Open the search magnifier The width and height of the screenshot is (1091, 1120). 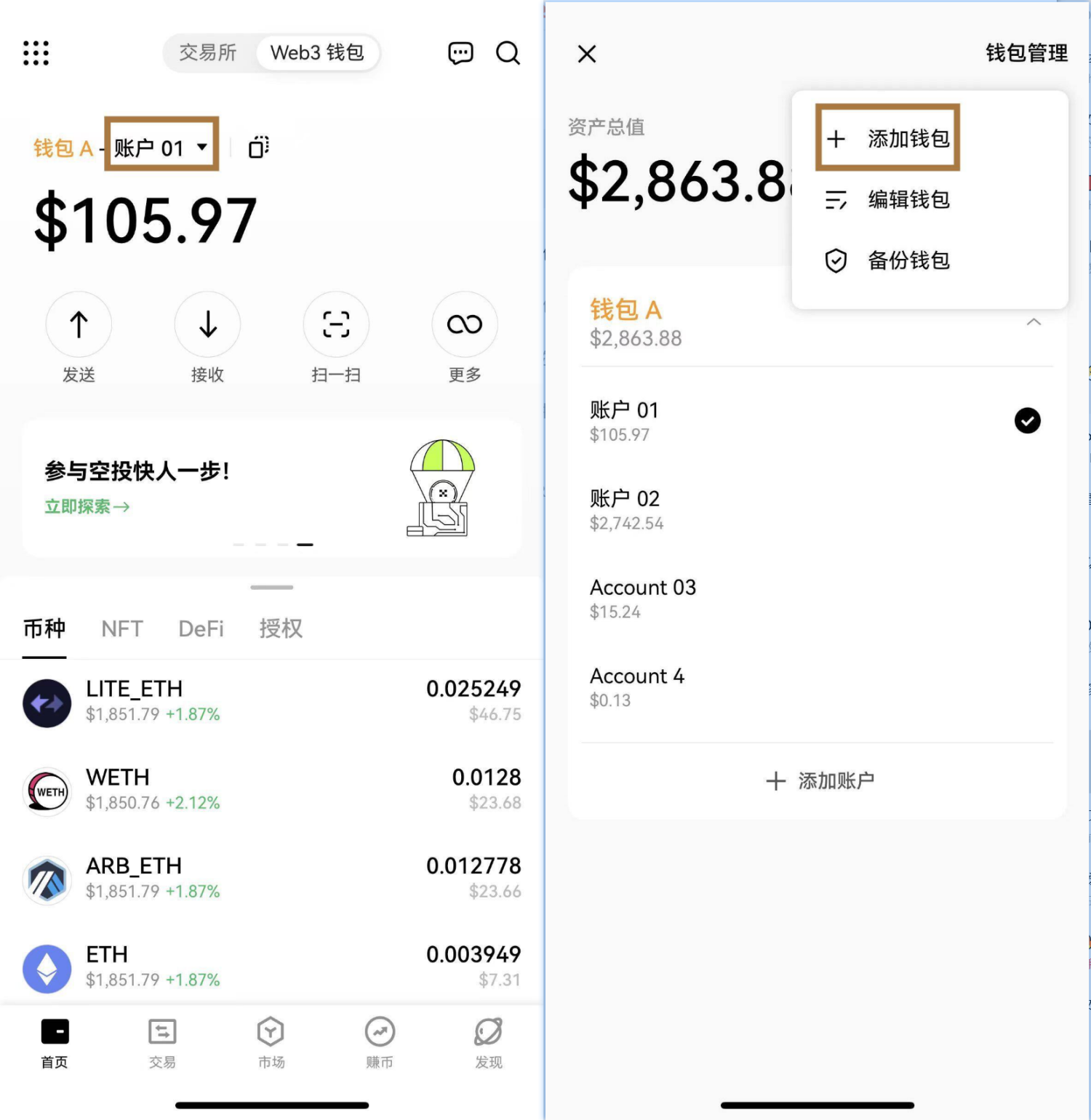click(x=508, y=53)
